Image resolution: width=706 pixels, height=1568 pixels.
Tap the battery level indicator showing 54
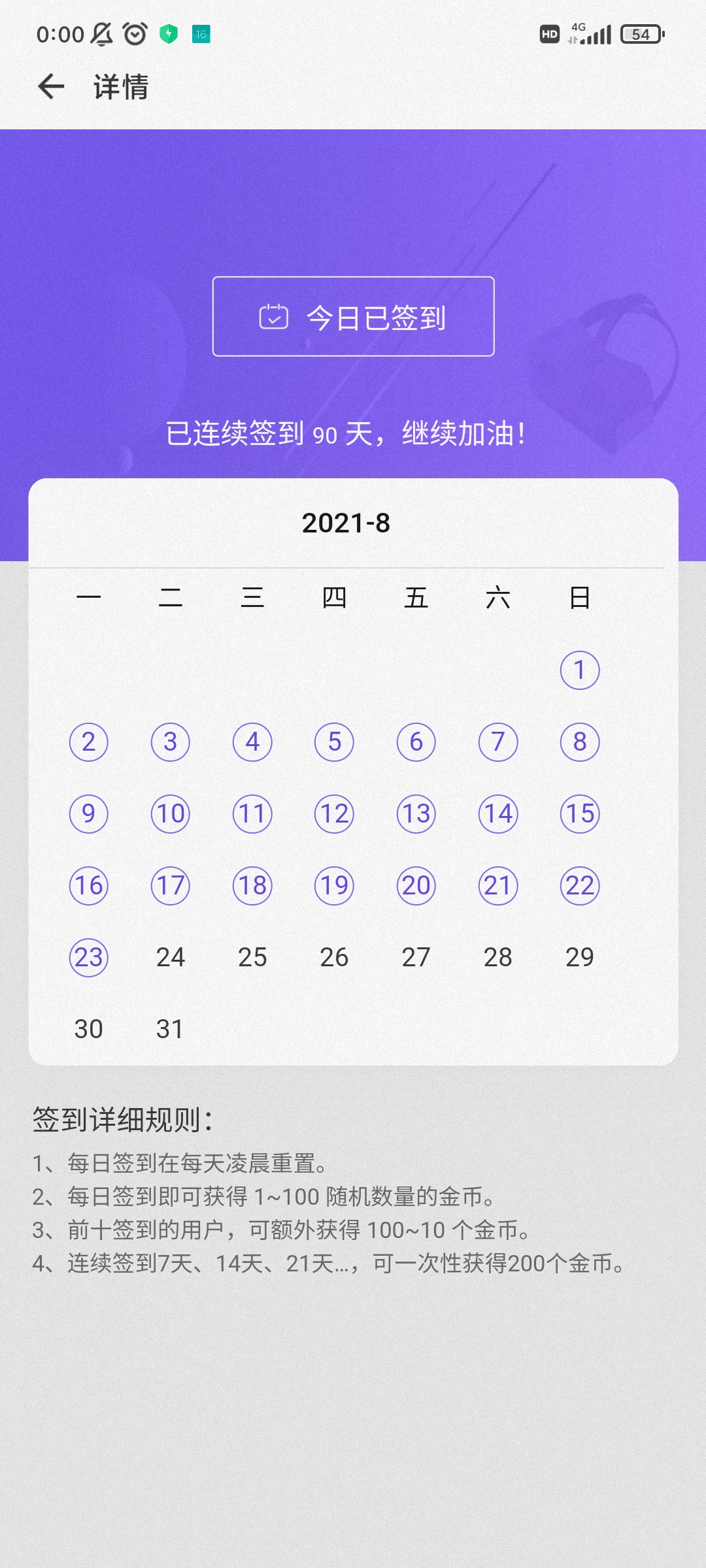pos(639,33)
